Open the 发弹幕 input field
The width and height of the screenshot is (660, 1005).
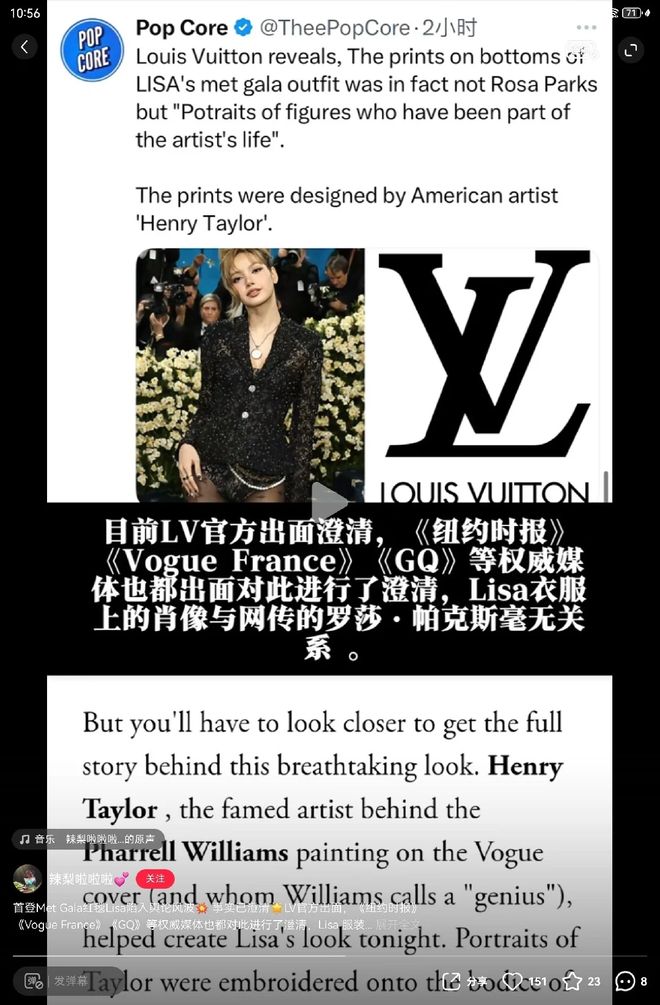click(84, 981)
